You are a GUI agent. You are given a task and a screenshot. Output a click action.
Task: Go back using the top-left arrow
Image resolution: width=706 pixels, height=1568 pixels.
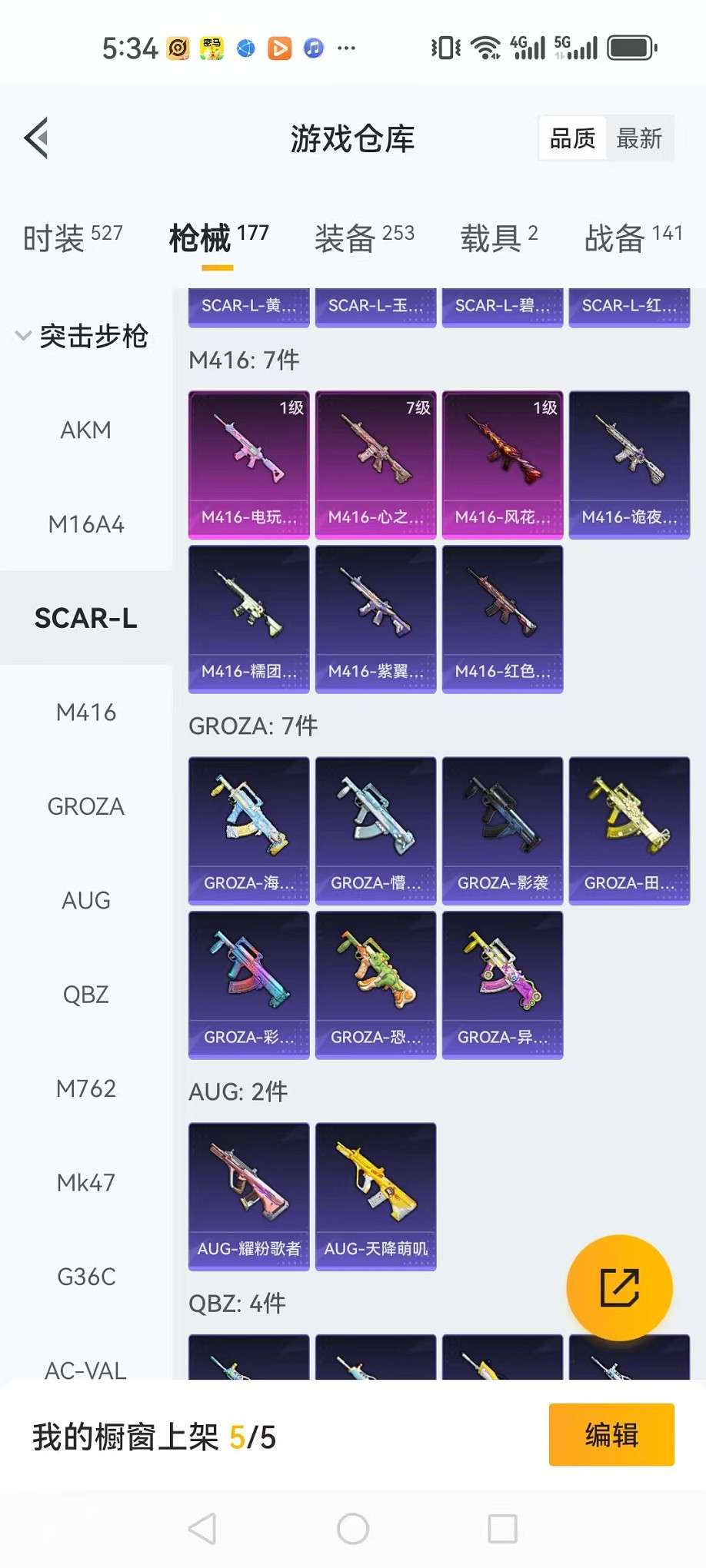[36, 138]
